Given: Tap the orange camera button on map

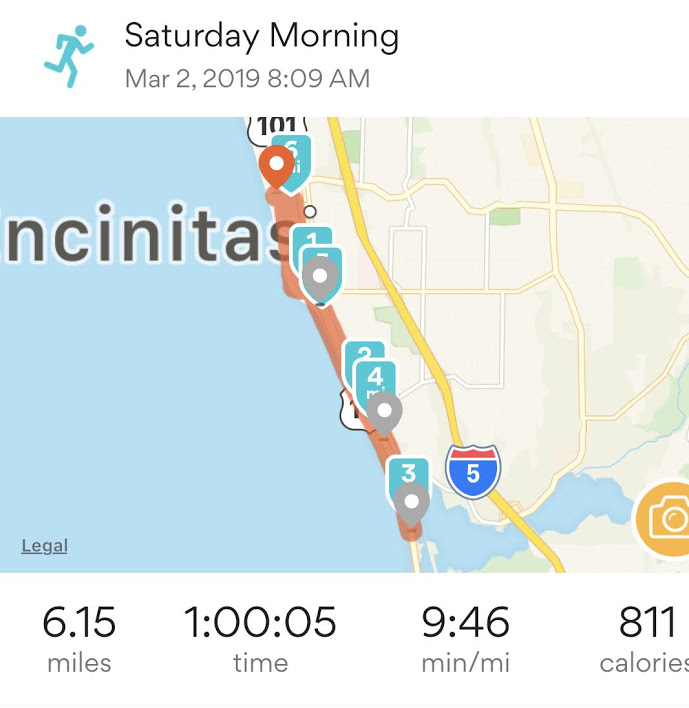Looking at the screenshot, I should click(x=666, y=518).
